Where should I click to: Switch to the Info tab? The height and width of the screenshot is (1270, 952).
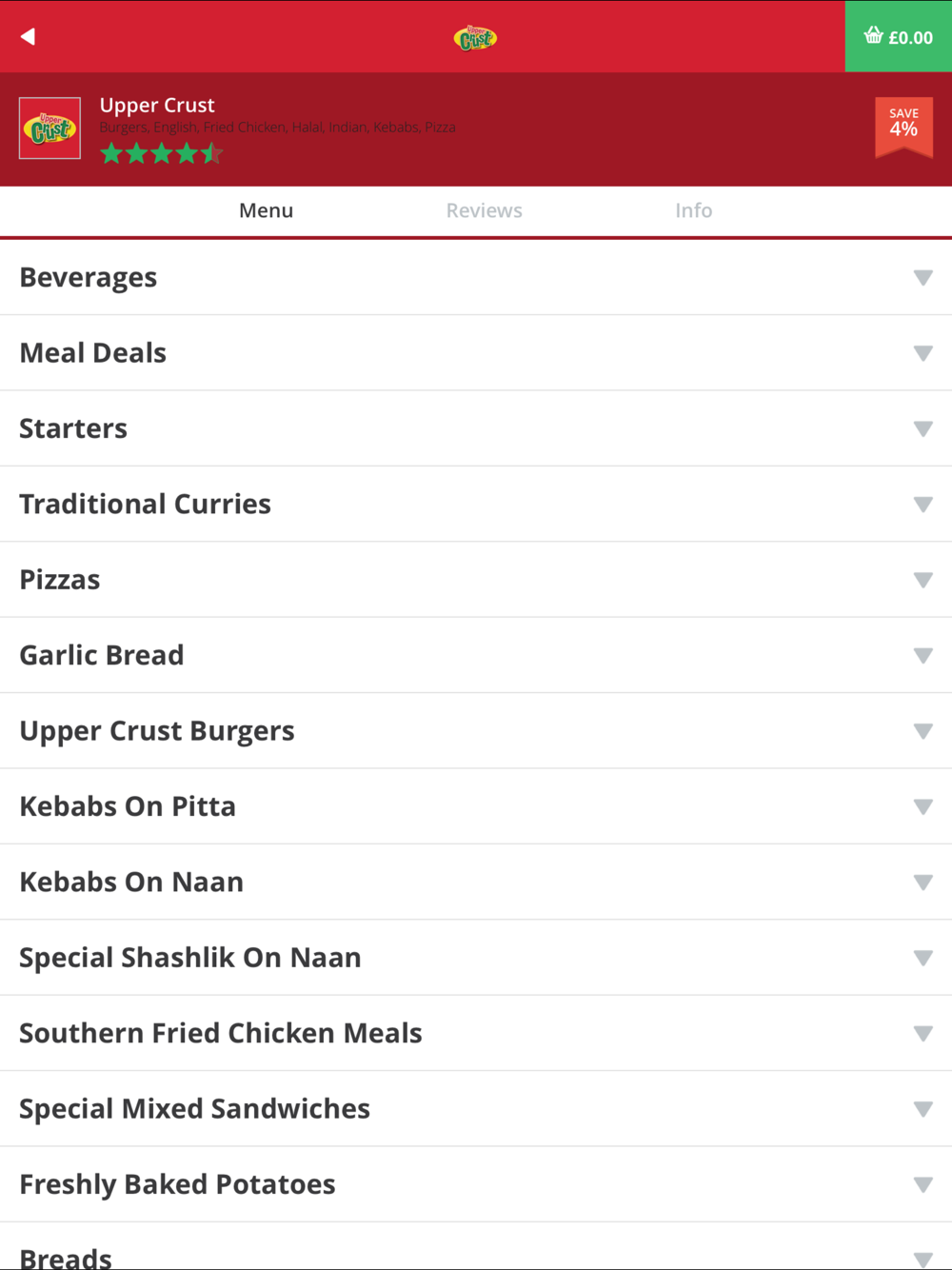pos(693,210)
